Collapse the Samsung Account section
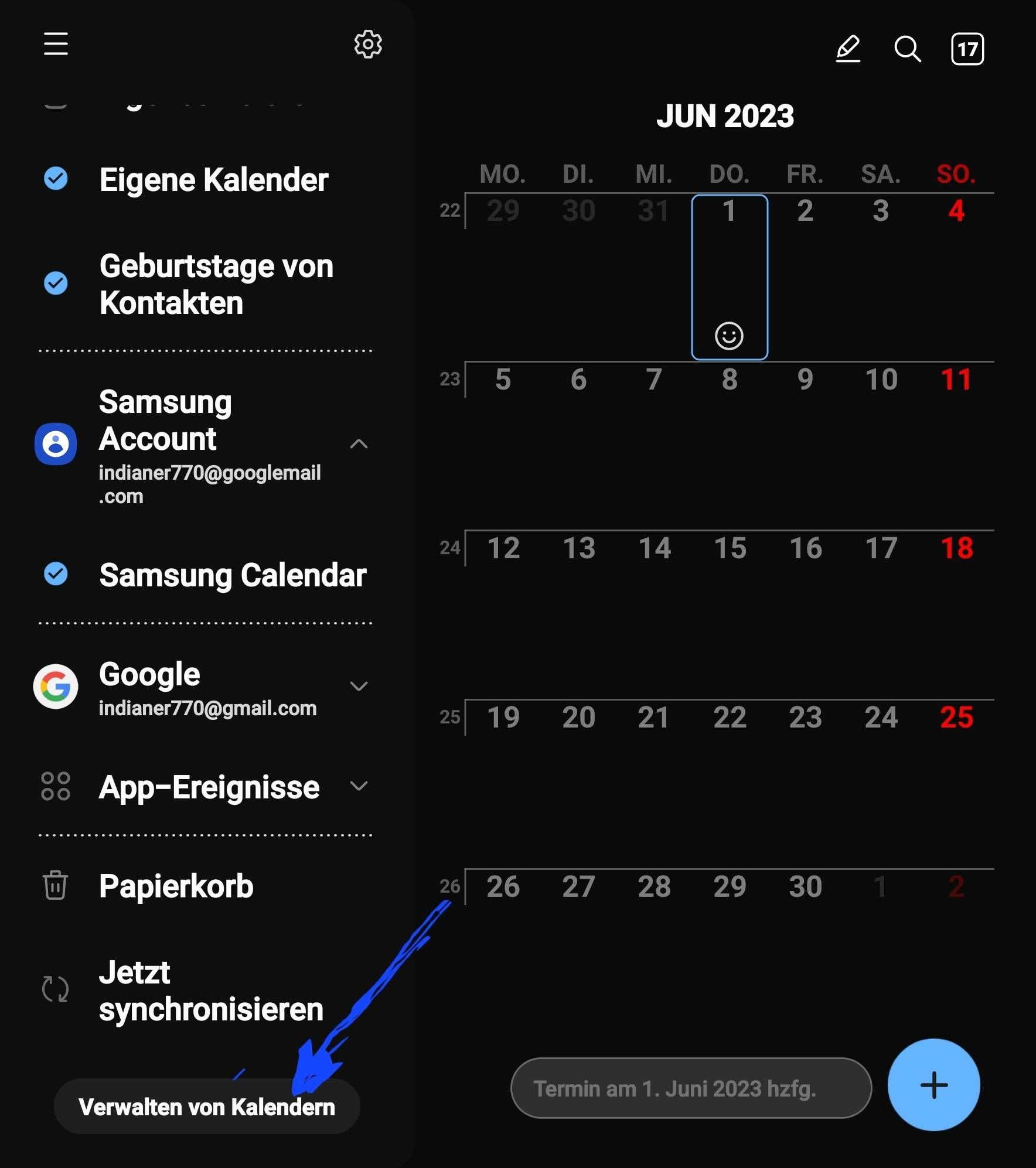 point(359,444)
